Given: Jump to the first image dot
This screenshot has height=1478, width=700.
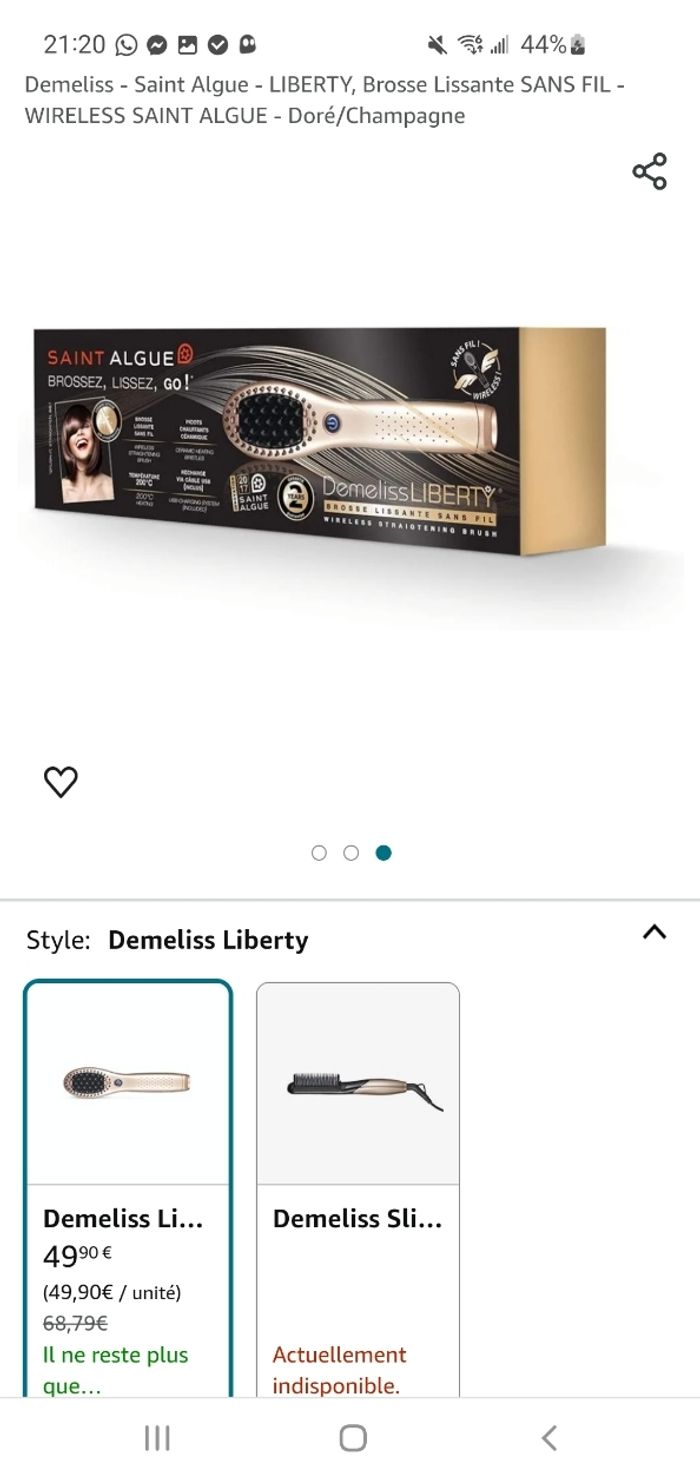Looking at the screenshot, I should [x=319, y=853].
